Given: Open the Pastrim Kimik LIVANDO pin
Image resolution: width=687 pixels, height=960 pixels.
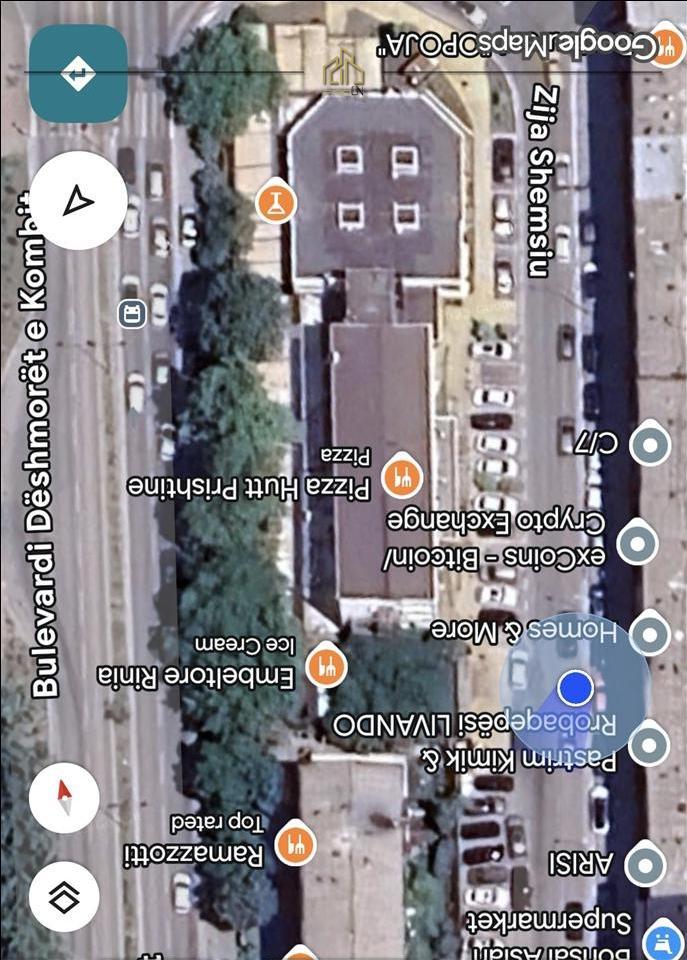Looking at the screenshot, I should click(650, 744).
